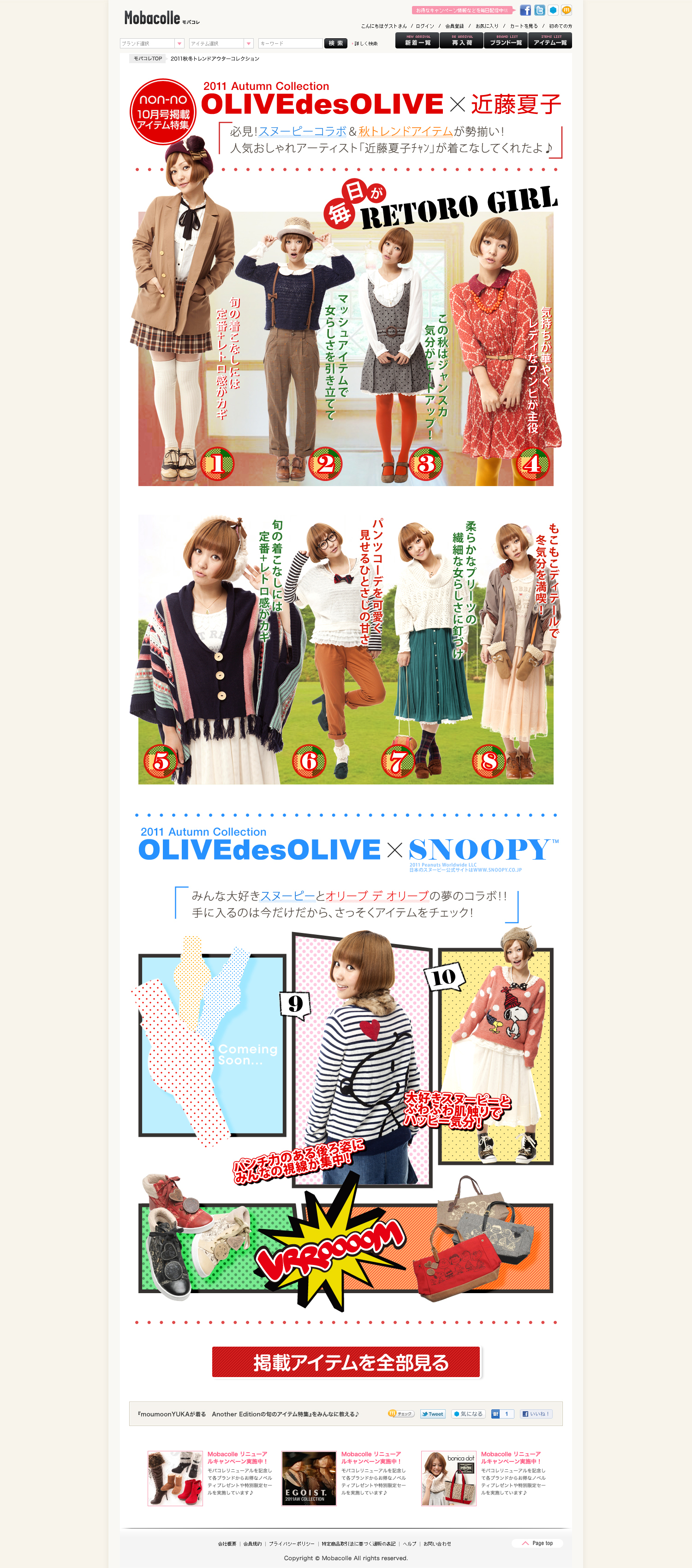Image resolution: width=692 pixels, height=1568 pixels.
Task: Go to ログイン login page
Action: [424, 26]
